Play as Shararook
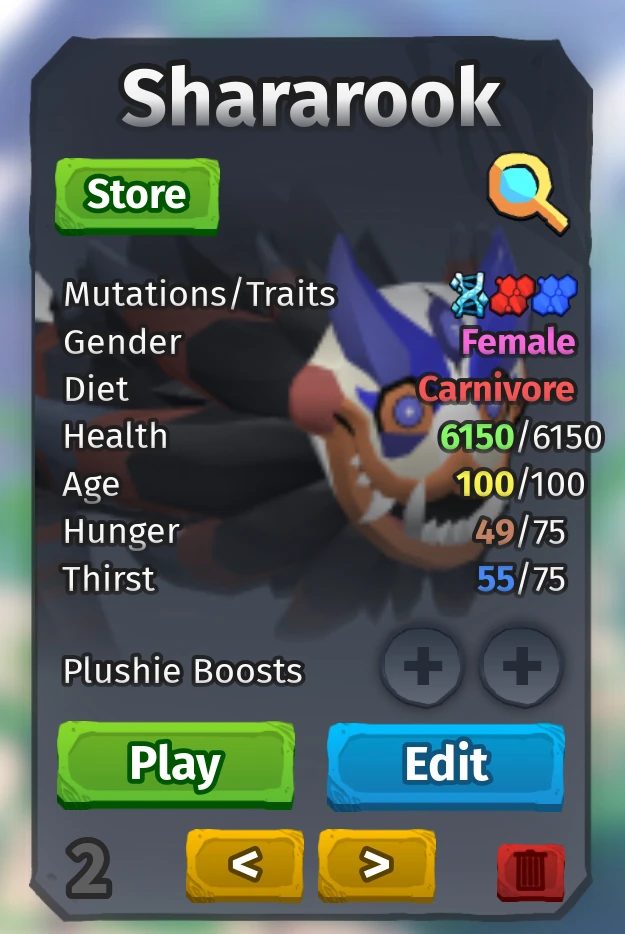Image resolution: width=625 pixels, height=934 pixels. click(176, 764)
